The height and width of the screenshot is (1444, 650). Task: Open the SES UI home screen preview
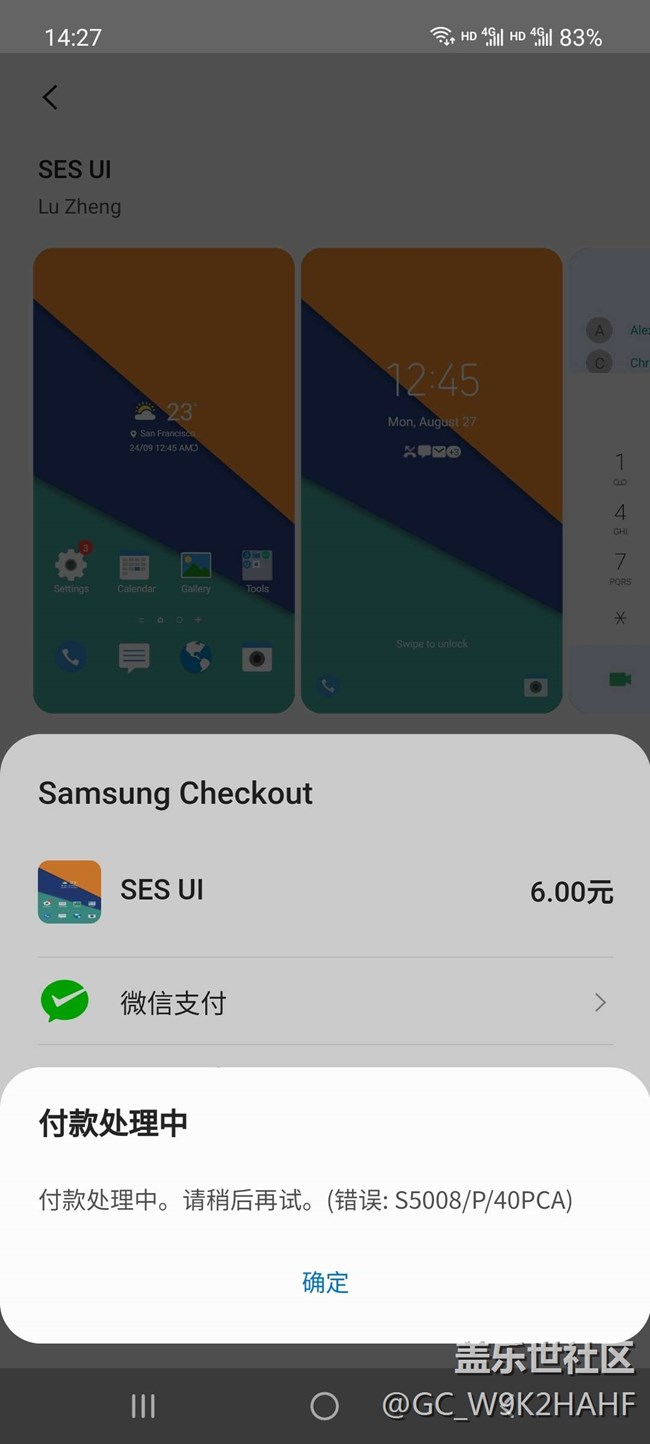click(x=164, y=480)
